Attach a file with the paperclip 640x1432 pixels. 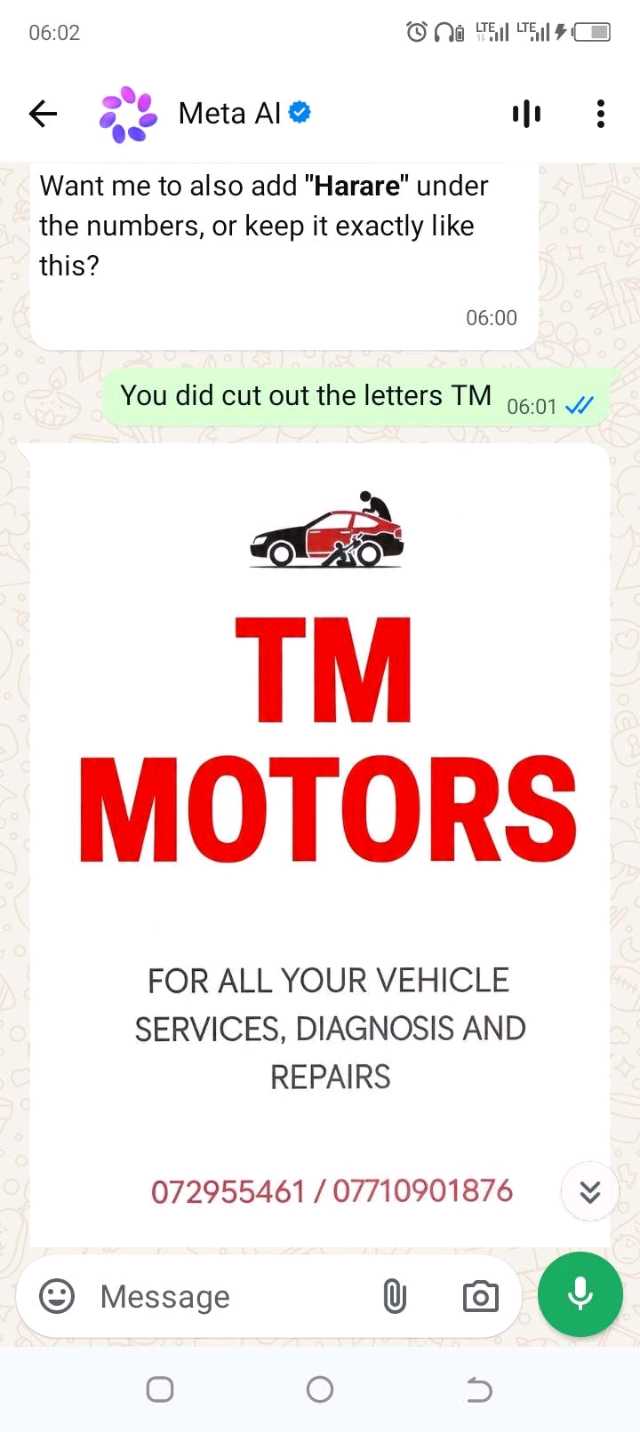[395, 1297]
